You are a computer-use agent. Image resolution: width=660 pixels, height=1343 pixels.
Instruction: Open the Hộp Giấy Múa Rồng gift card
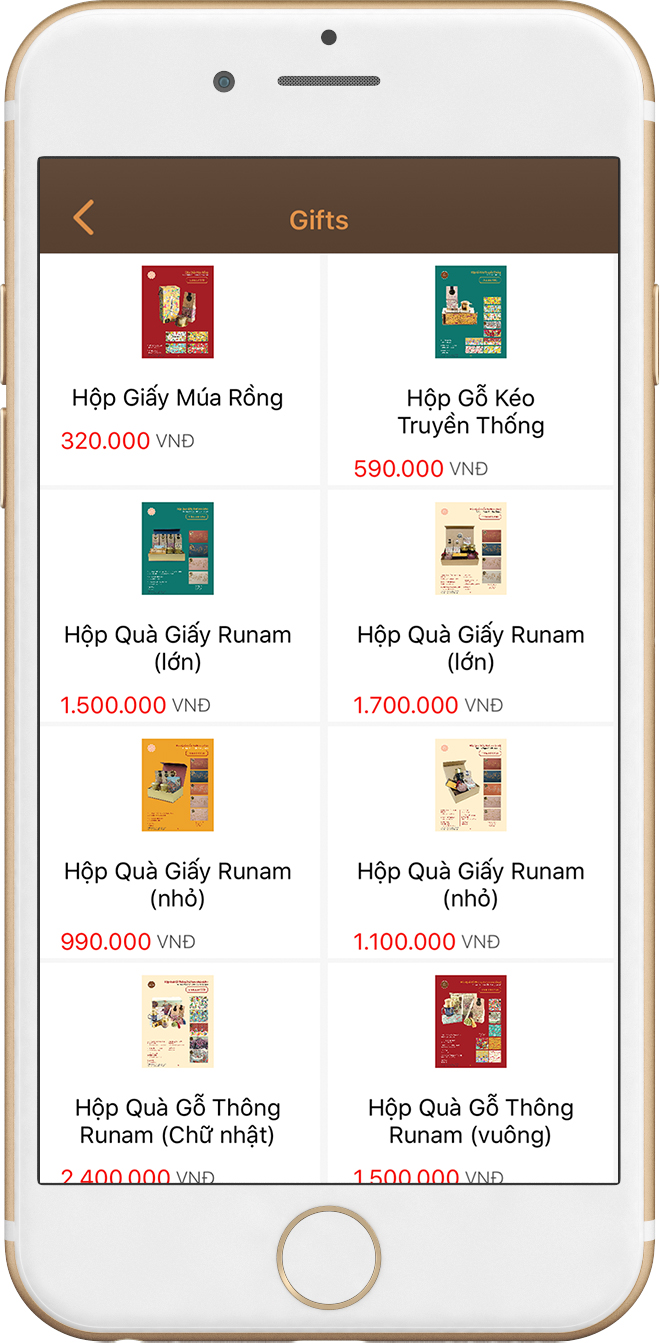click(x=180, y=370)
